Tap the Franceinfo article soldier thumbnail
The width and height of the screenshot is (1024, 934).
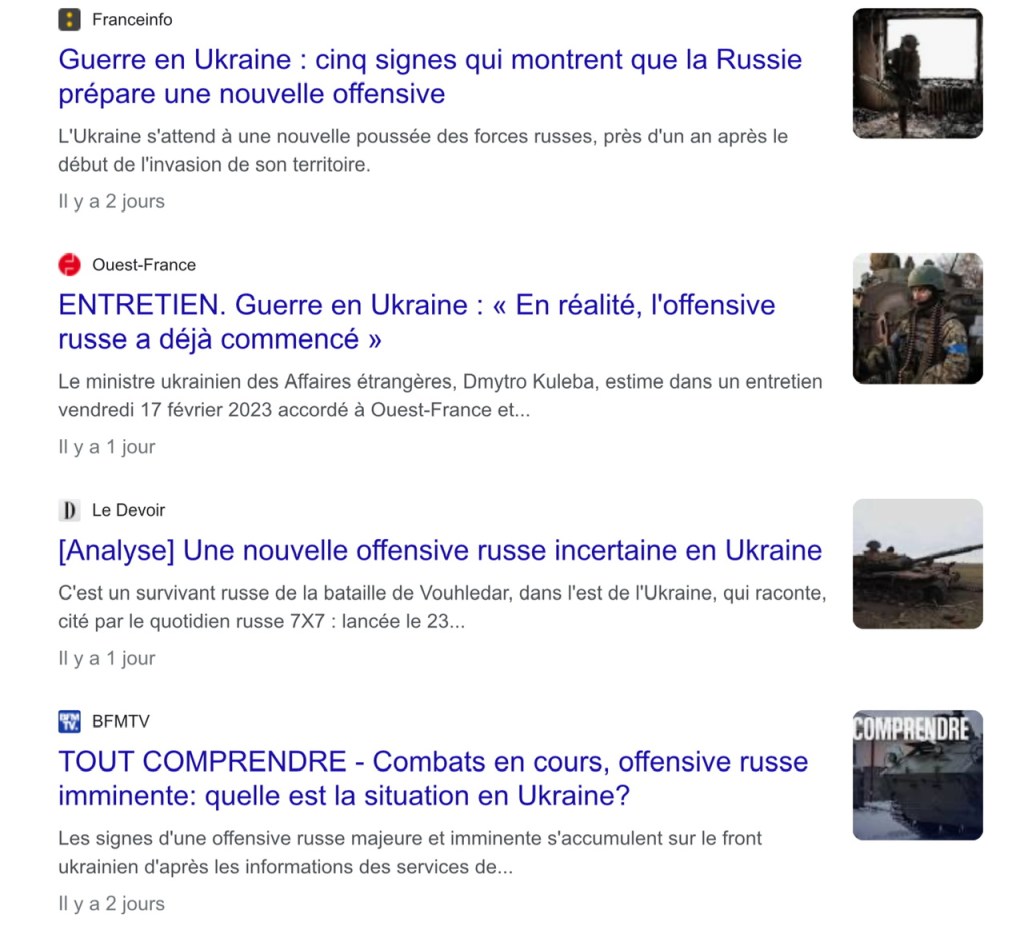(917, 73)
